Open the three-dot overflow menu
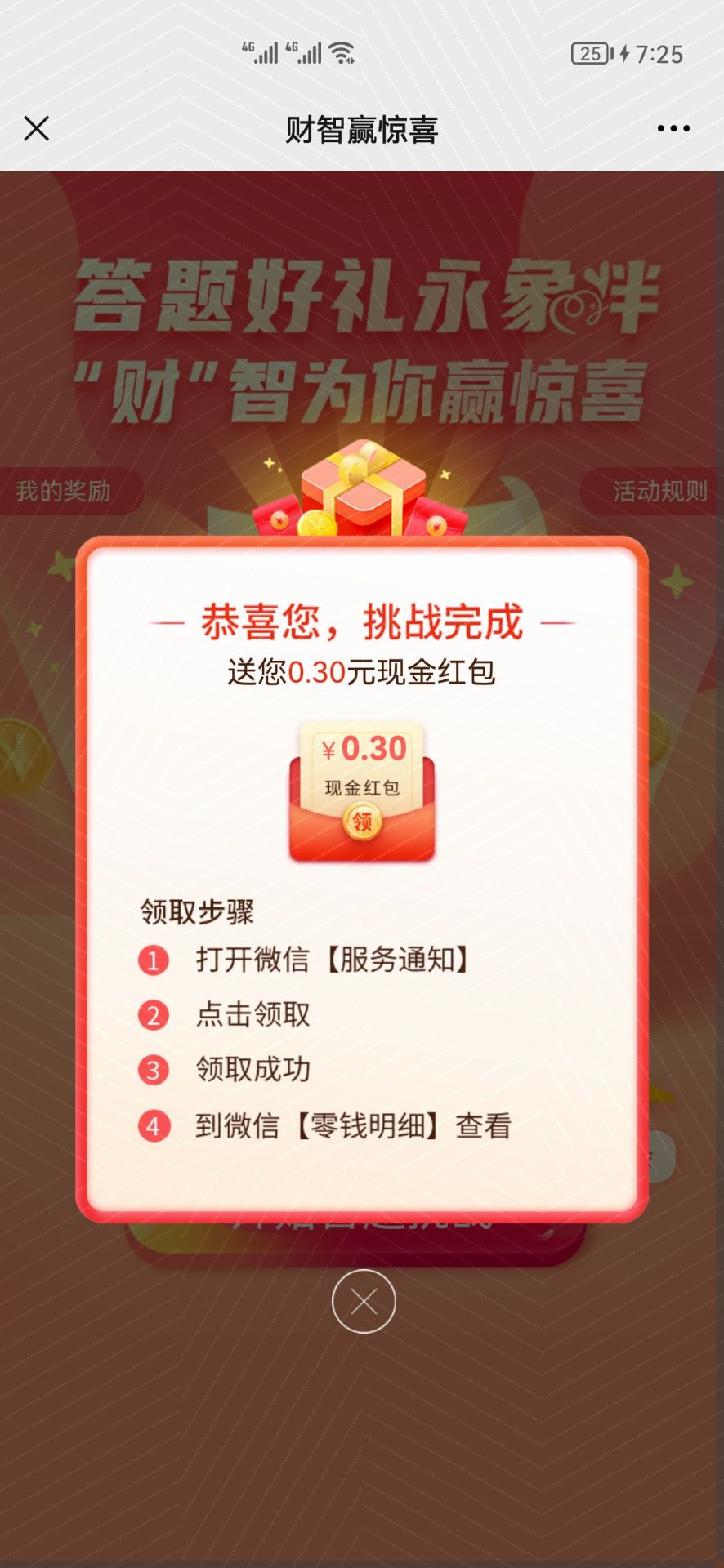This screenshot has width=724, height=1568. pyautogui.click(x=673, y=128)
